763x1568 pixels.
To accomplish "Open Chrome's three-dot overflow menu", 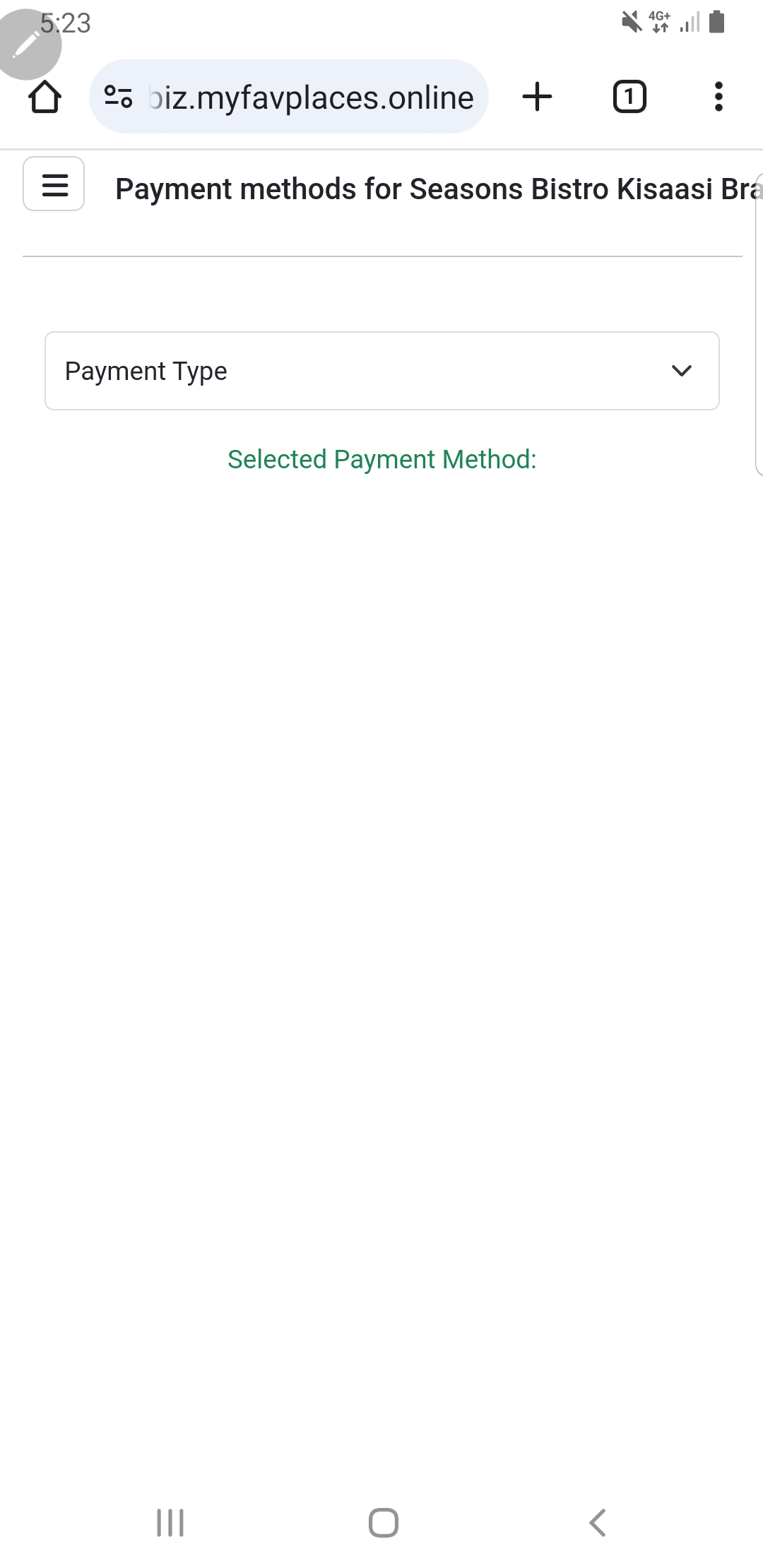I will pos(718,97).
